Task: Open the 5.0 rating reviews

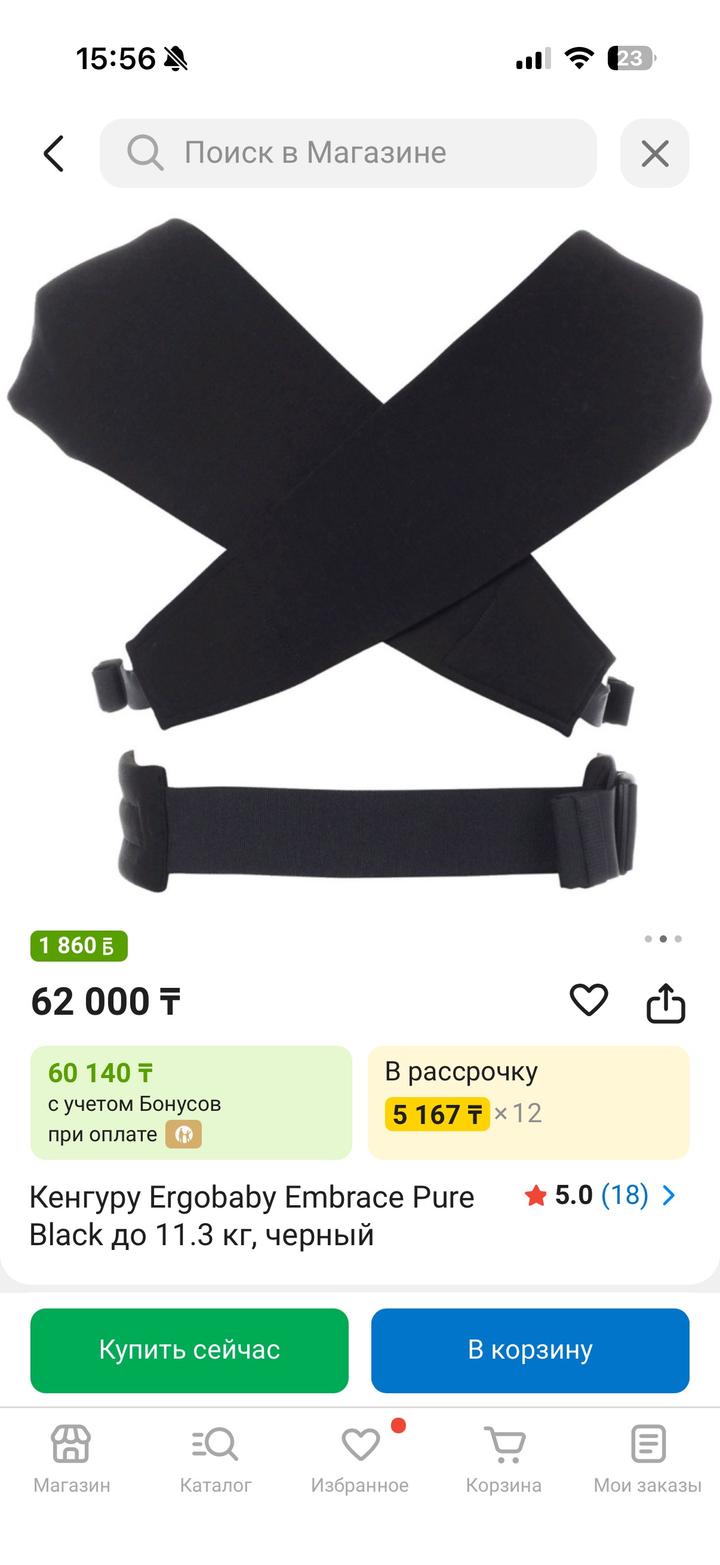Action: tap(600, 1195)
